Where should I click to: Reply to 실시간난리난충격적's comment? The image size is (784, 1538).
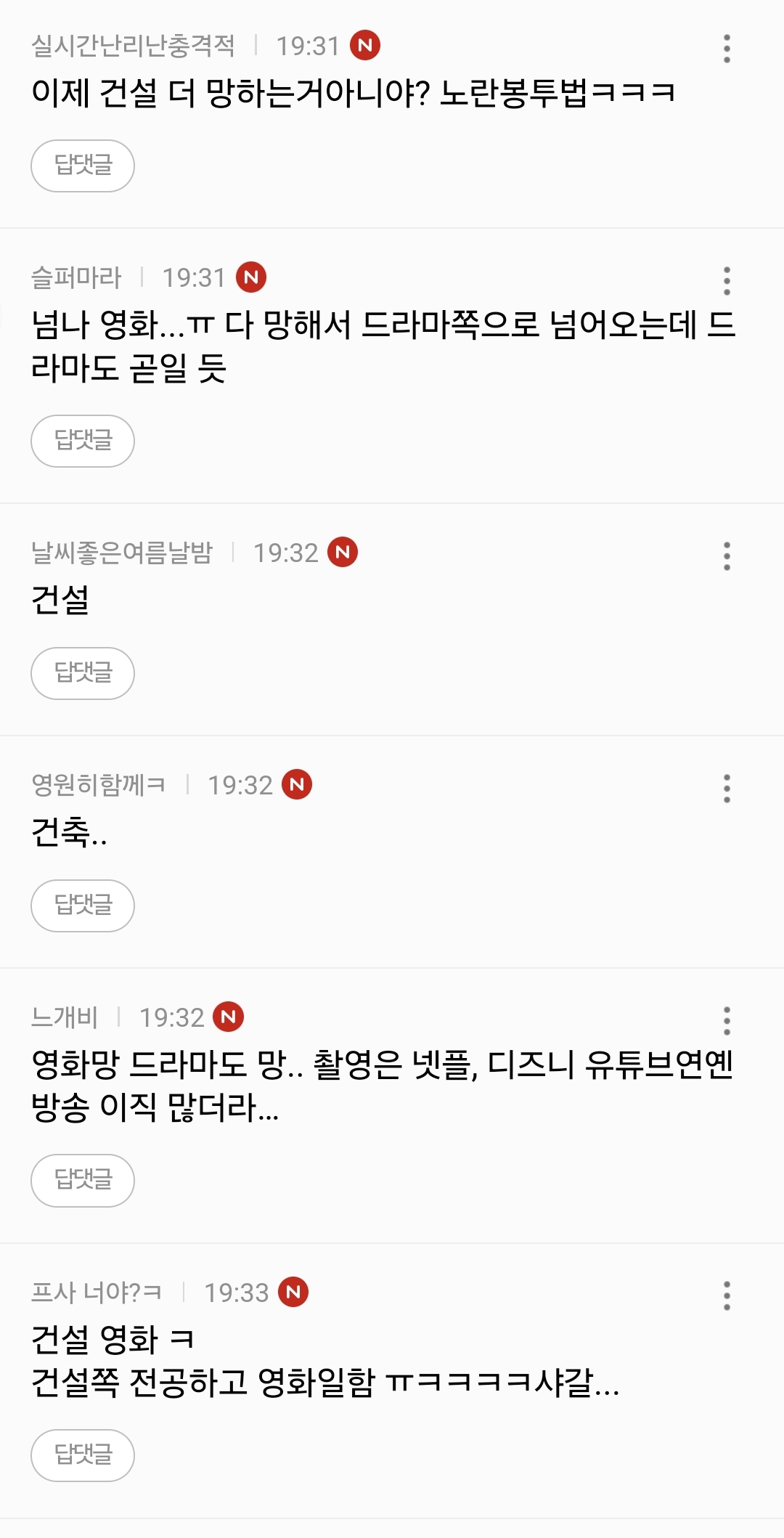pyautogui.click(x=83, y=166)
